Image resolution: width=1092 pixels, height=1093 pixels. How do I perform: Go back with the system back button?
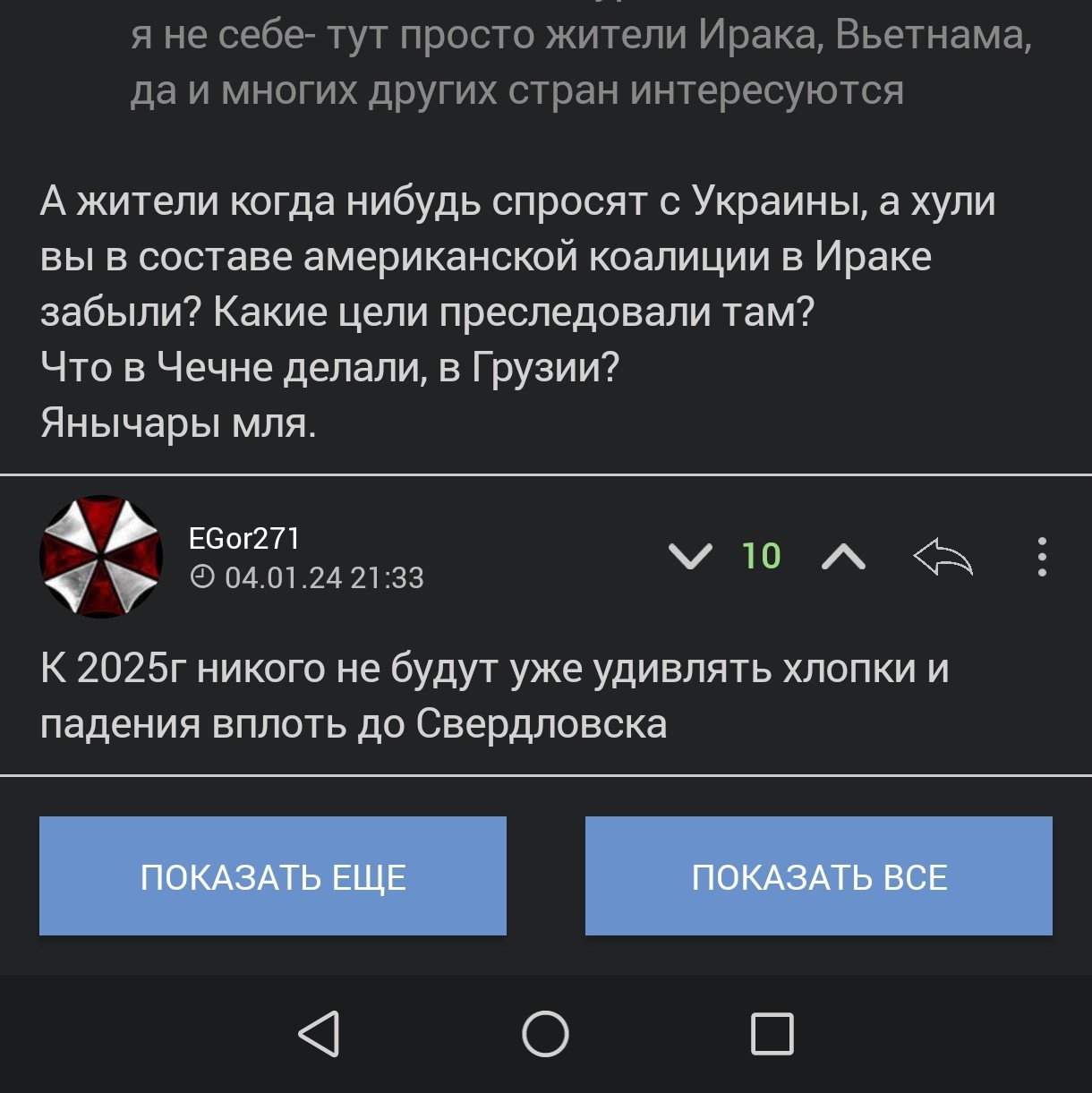(320, 1034)
